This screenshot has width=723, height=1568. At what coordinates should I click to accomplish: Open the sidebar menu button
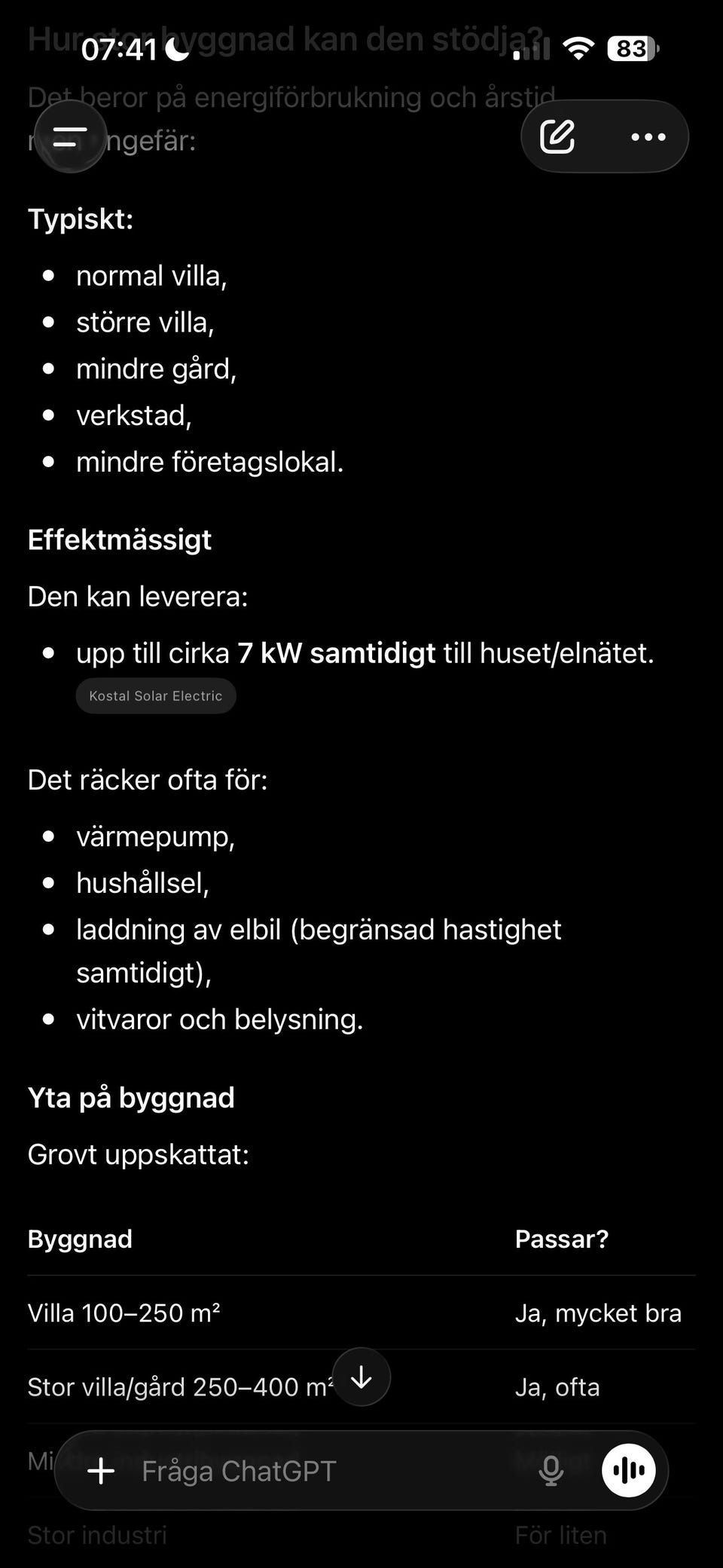coord(70,137)
